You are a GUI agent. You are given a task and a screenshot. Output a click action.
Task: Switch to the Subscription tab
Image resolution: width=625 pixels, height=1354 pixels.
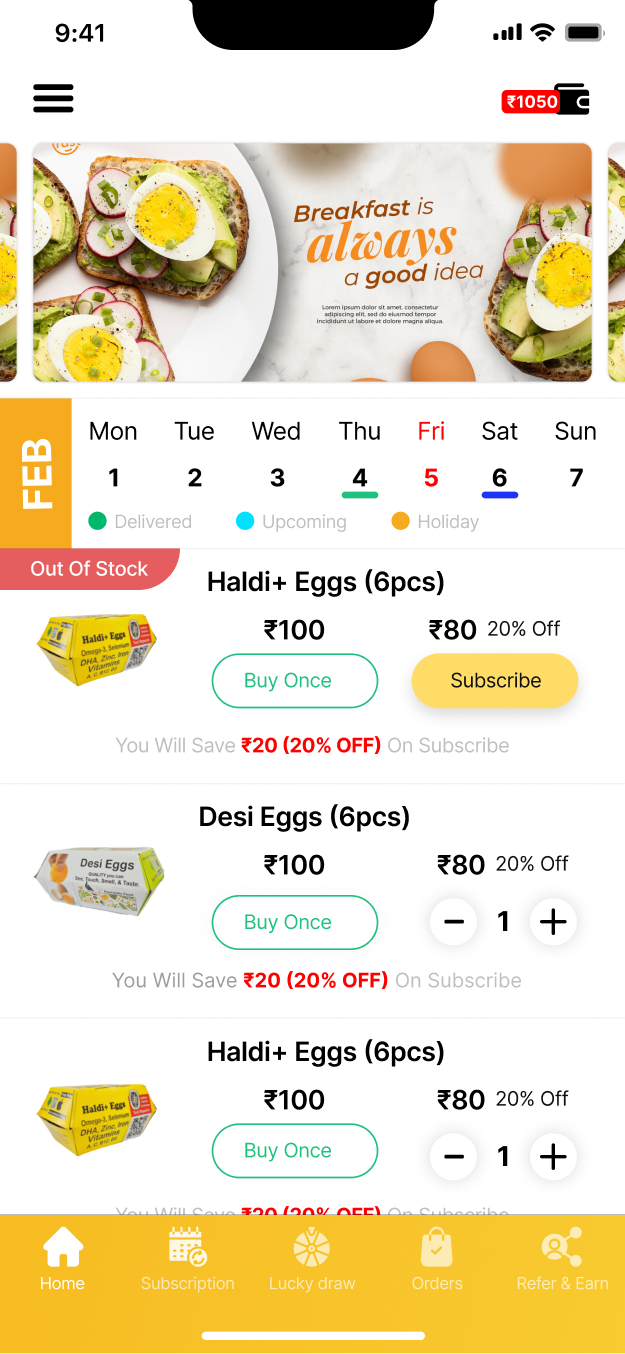click(188, 1260)
